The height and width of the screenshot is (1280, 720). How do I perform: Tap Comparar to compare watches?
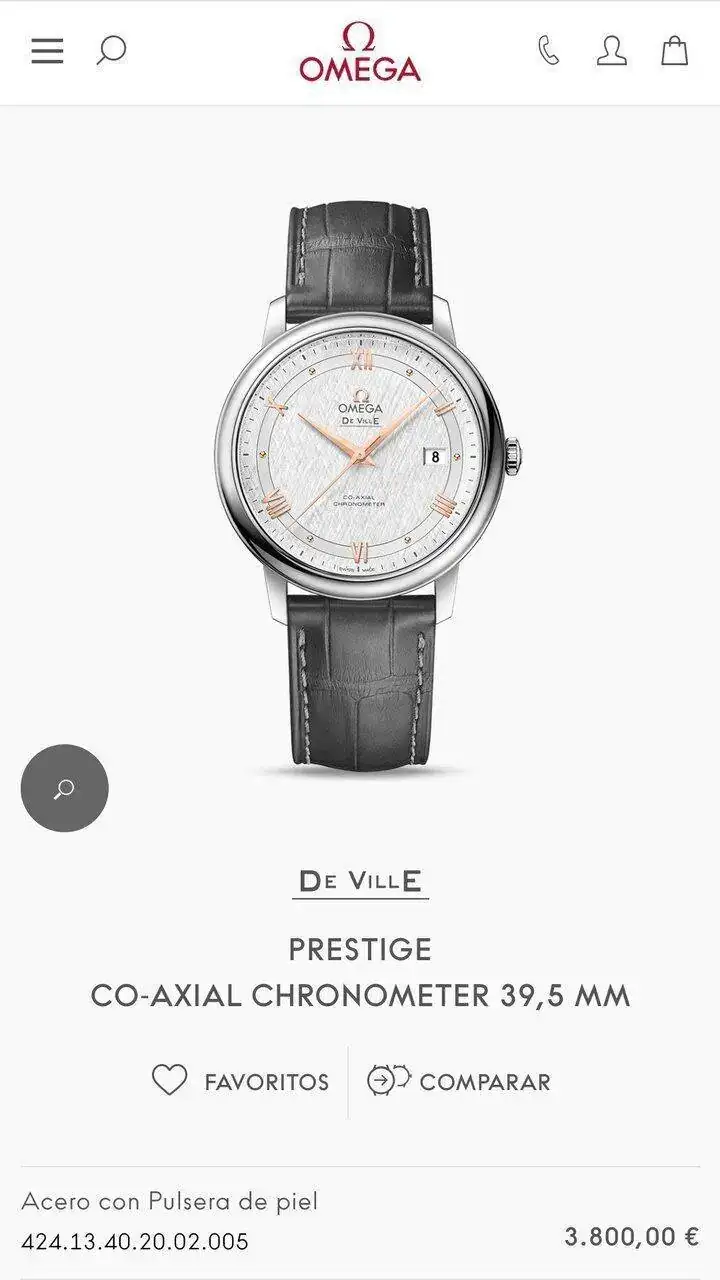coord(459,1081)
